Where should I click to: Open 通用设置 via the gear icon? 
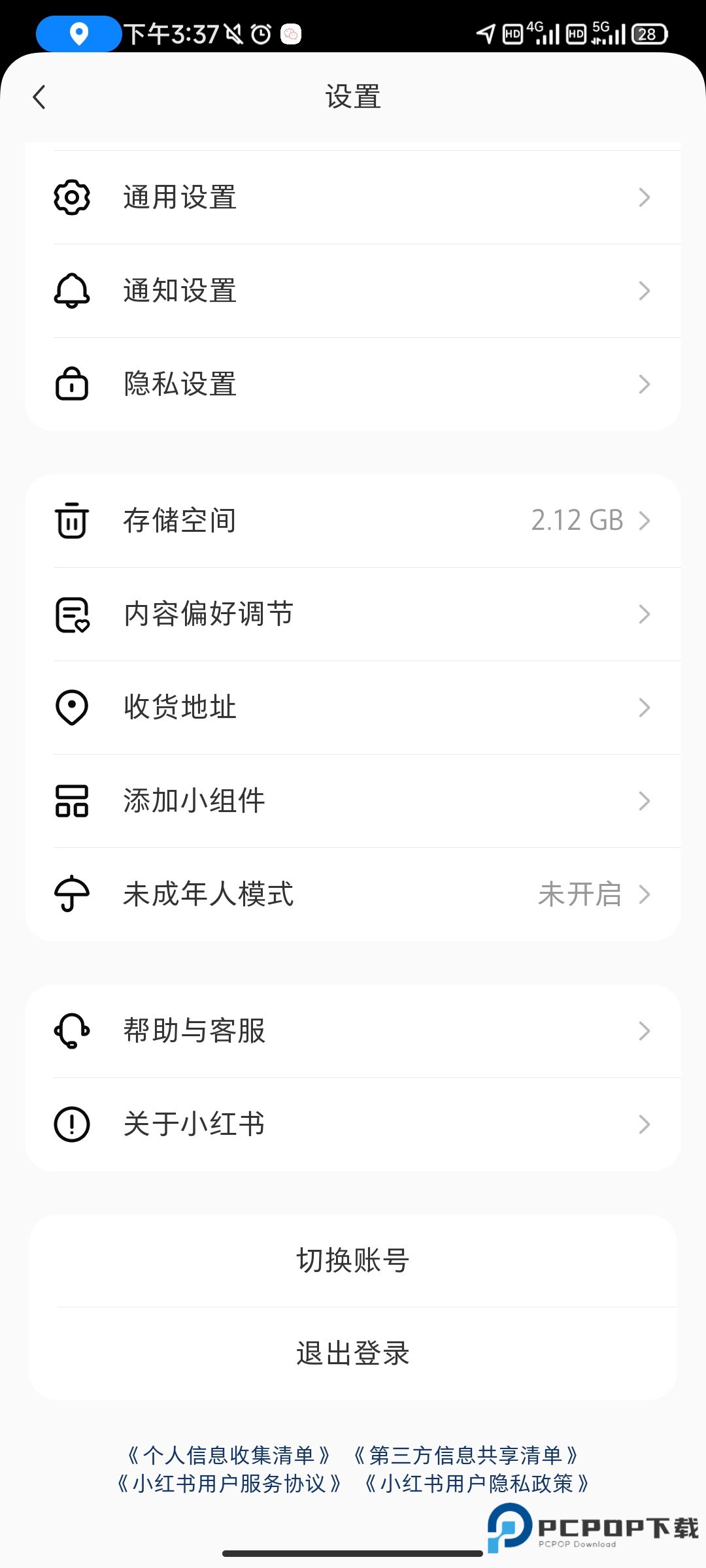(x=72, y=197)
